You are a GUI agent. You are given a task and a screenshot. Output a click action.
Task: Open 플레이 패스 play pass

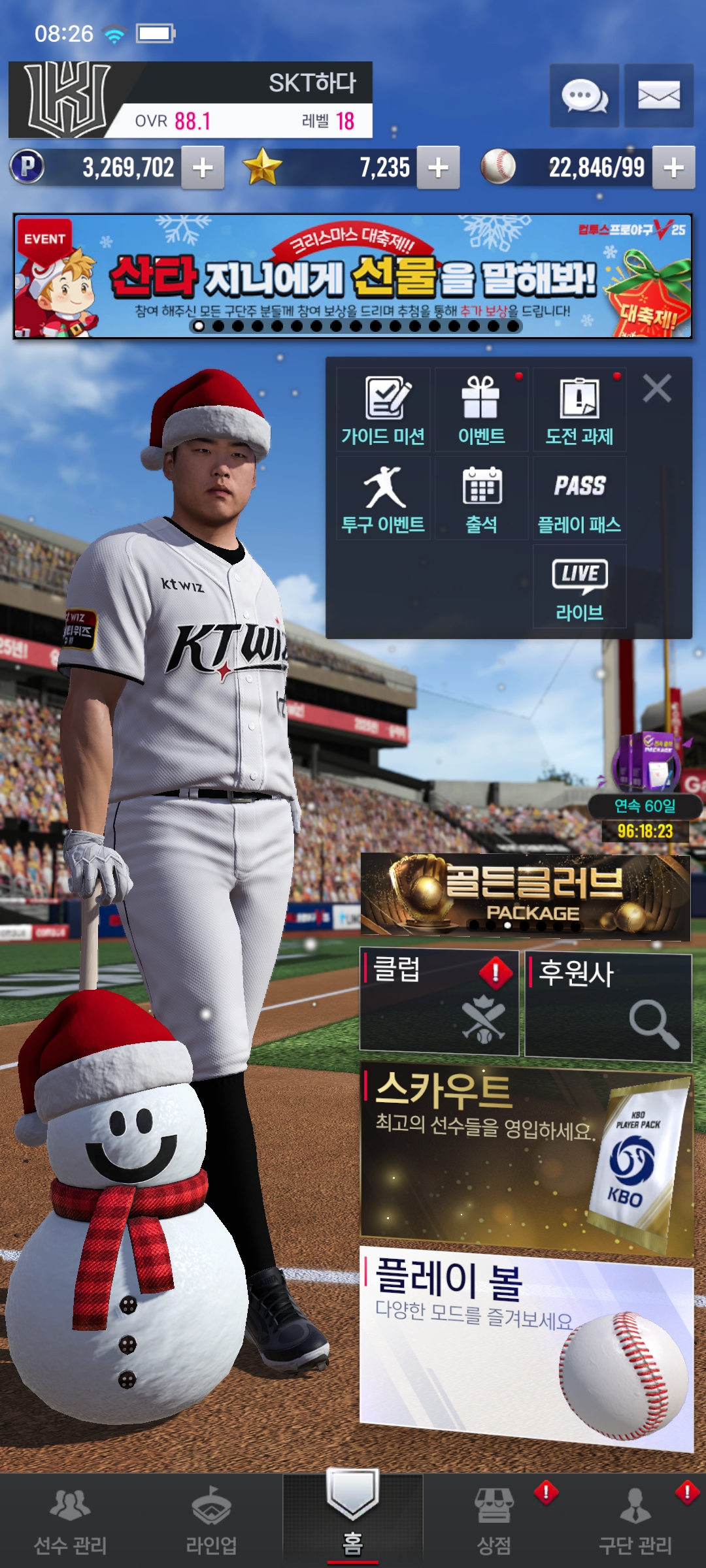[579, 498]
